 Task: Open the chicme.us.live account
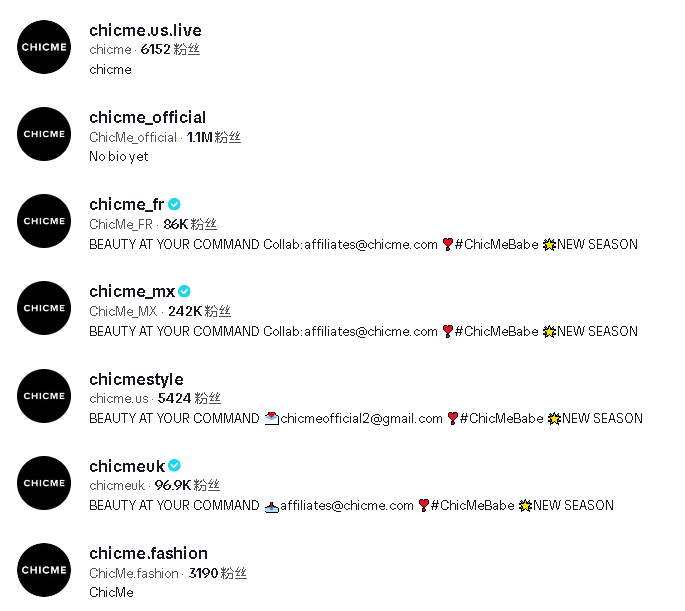(145, 31)
